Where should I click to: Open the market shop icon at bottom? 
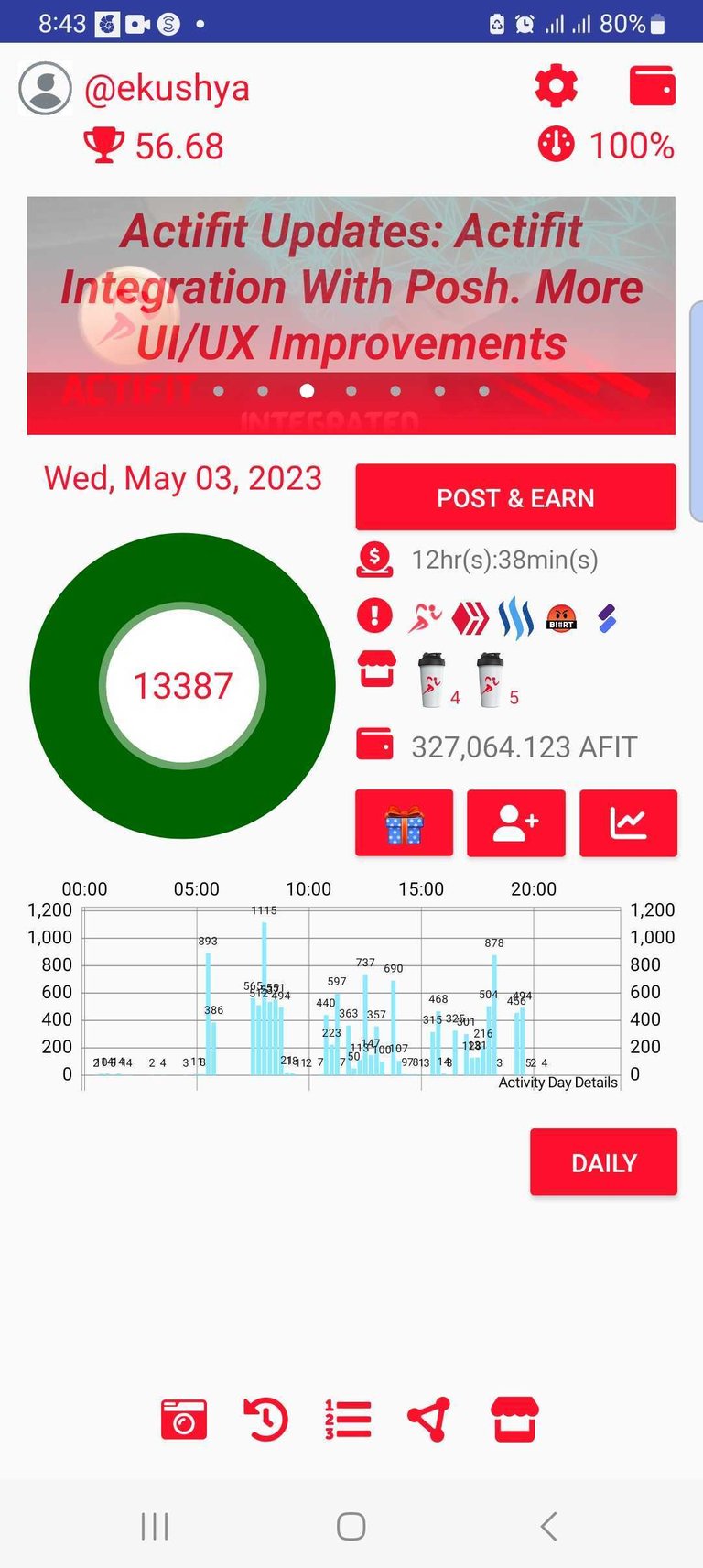pyautogui.click(x=515, y=1420)
